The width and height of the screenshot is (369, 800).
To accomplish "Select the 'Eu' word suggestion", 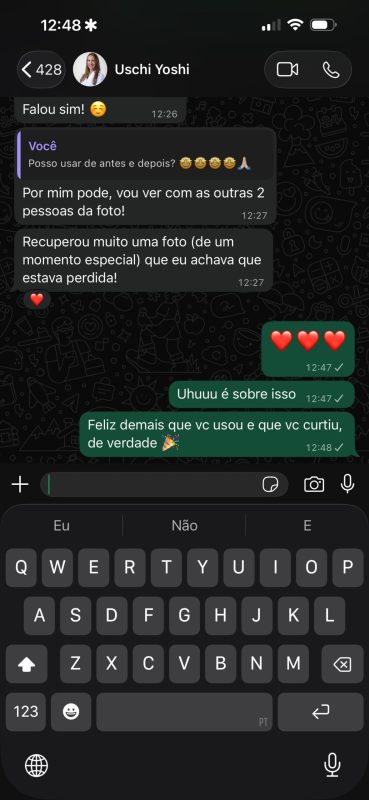I will pyautogui.click(x=61, y=526).
